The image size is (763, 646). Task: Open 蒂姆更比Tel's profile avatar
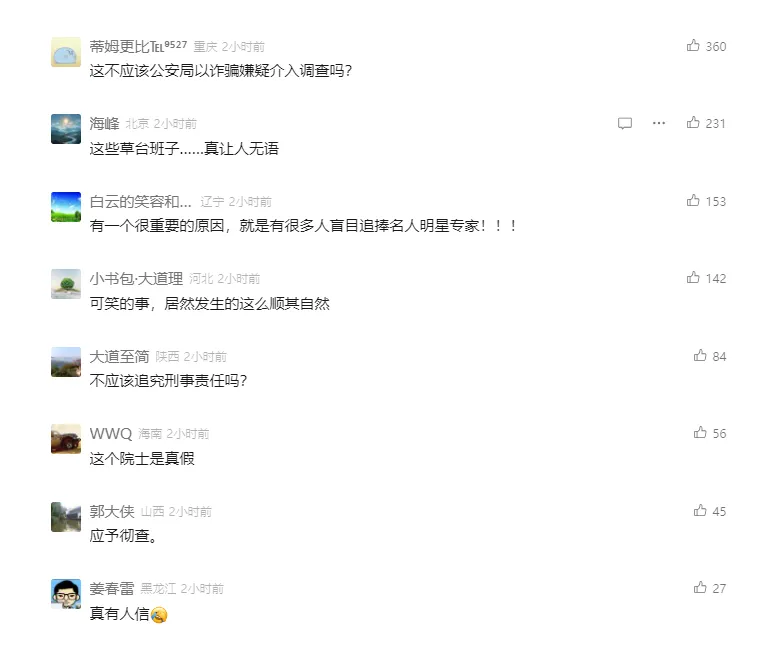tap(66, 52)
